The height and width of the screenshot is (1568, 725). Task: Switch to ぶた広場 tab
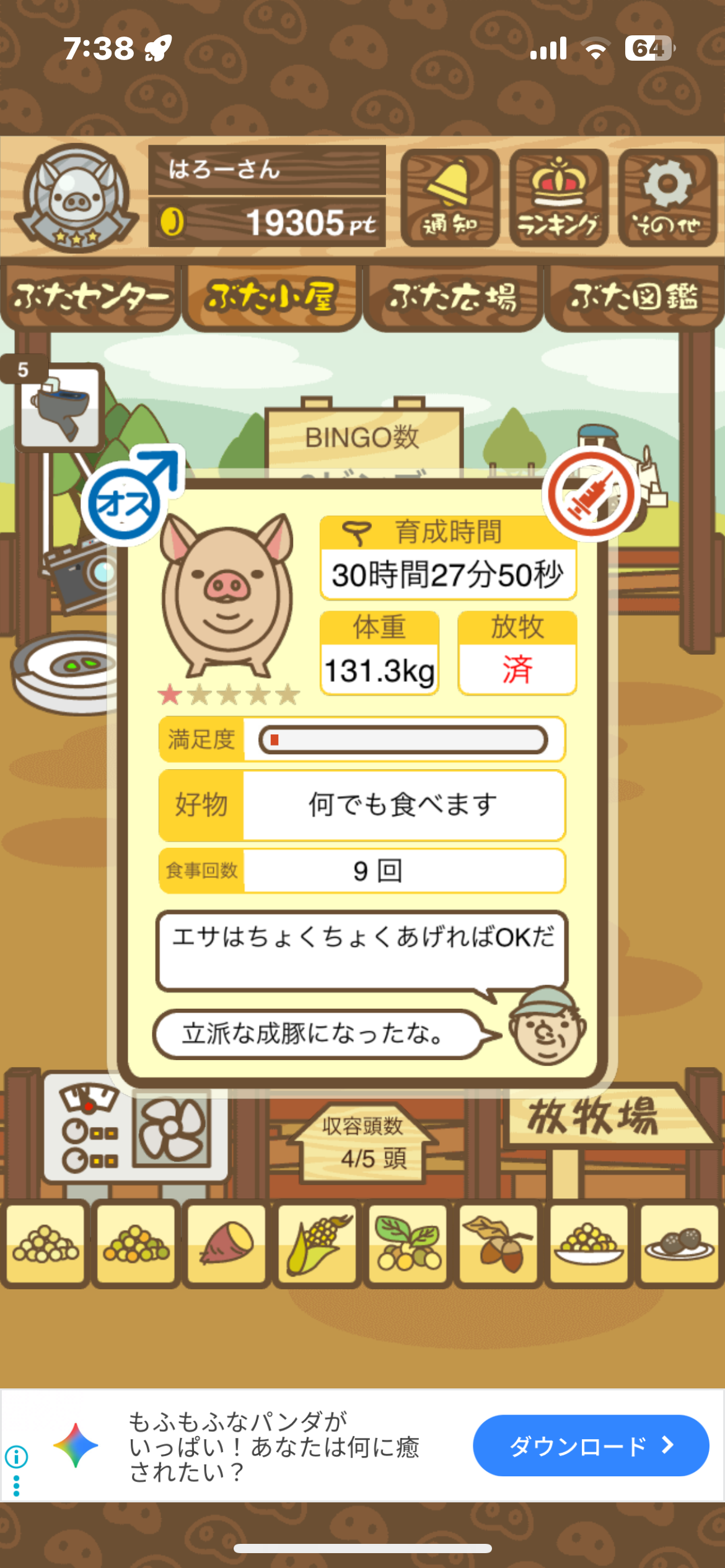coord(452,298)
